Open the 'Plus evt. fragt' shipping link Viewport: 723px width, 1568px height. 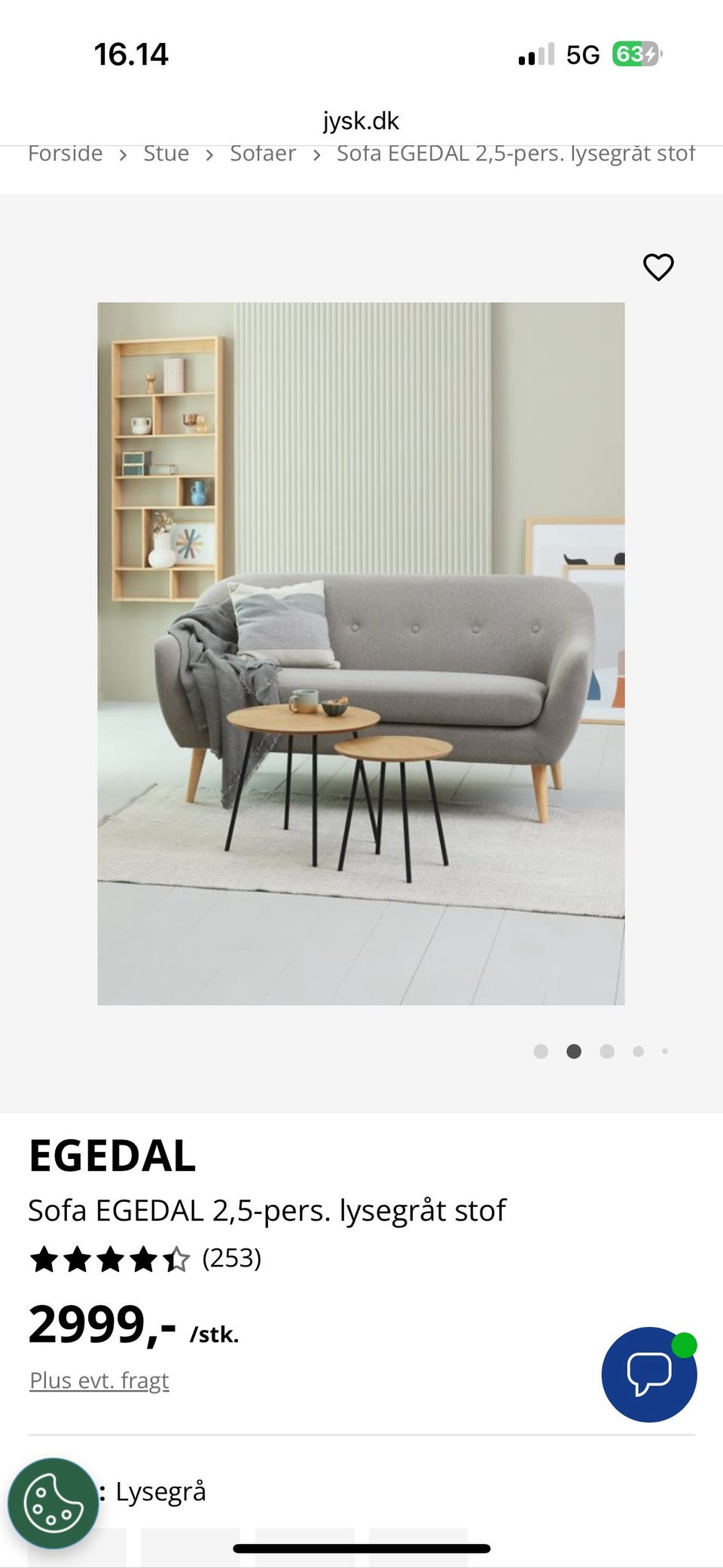pyautogui.click(x=99, y=1380)
